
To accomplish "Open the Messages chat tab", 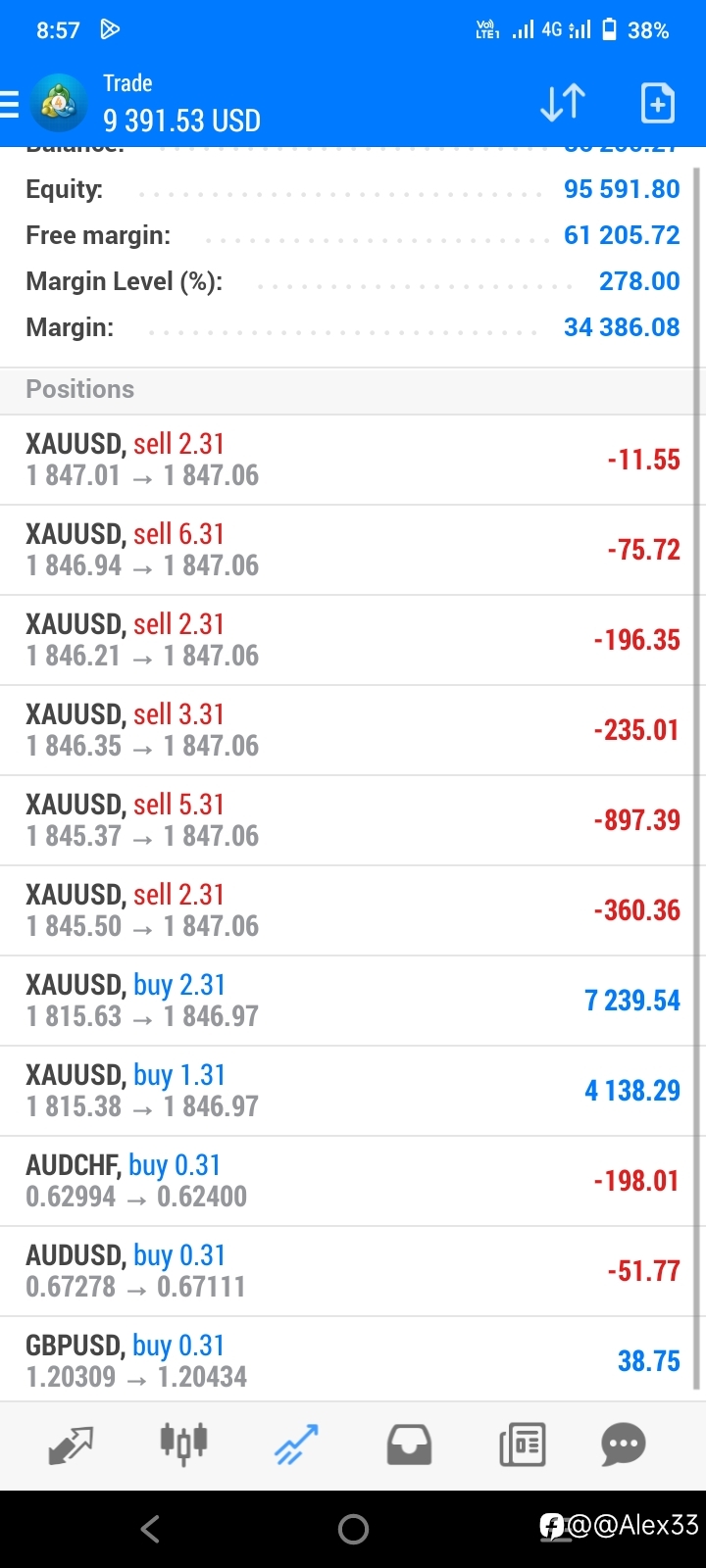I will [624, 1445].
